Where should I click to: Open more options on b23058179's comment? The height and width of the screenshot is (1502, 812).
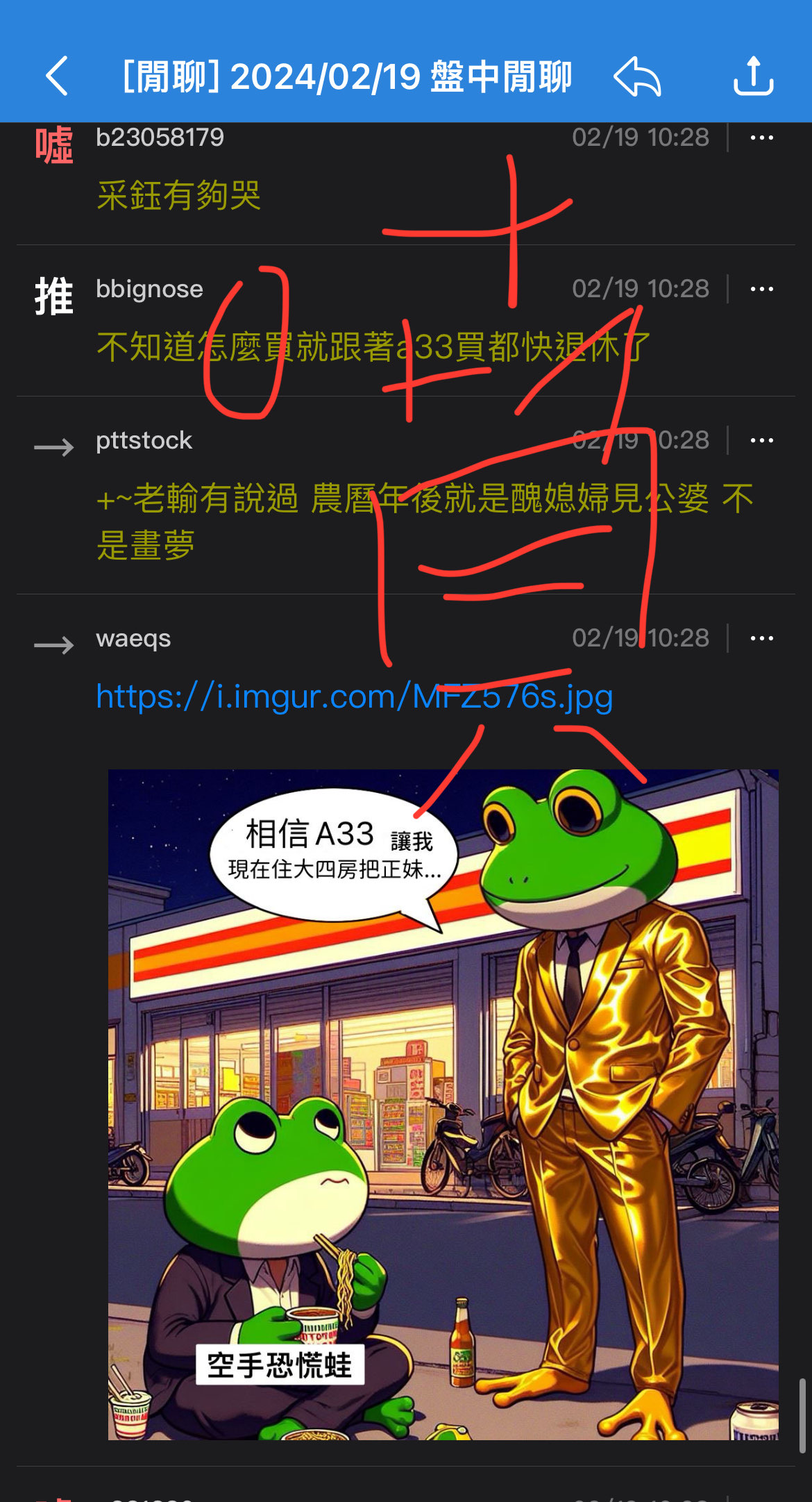761,137
